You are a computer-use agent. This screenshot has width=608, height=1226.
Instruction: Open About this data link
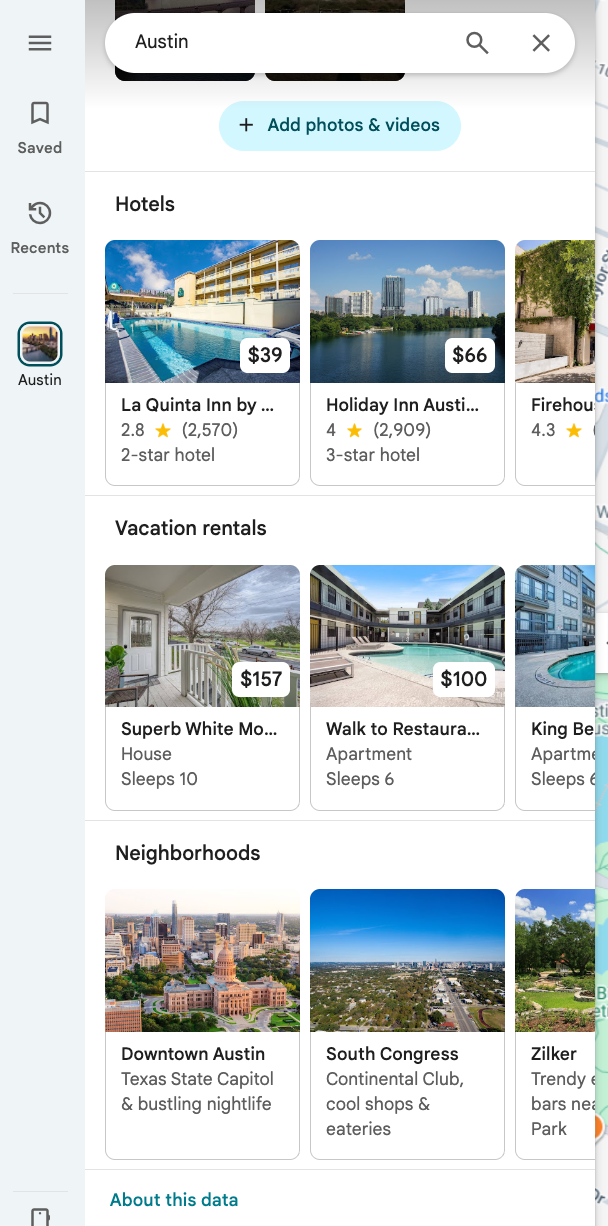click(174, 1200)
